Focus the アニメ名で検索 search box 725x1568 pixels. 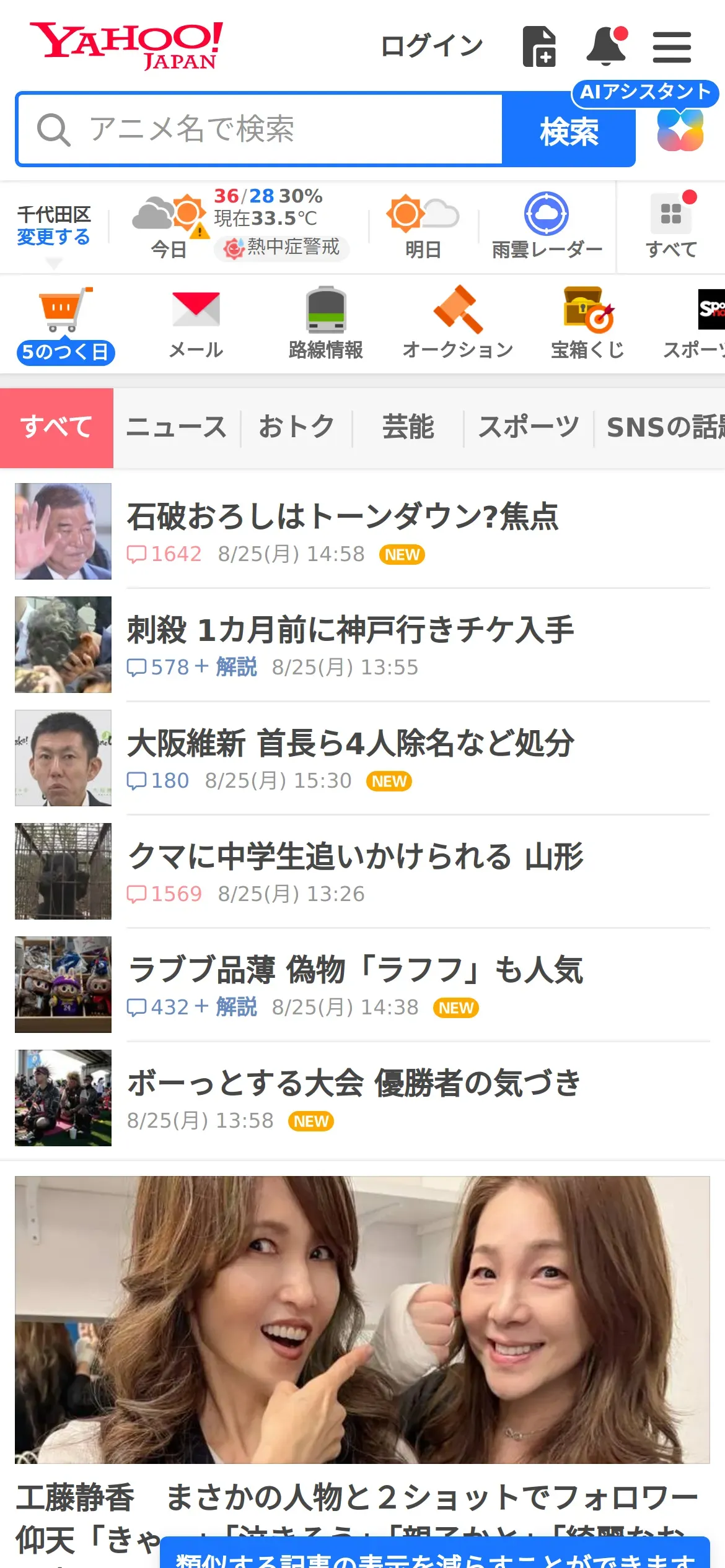click(260, 129)
